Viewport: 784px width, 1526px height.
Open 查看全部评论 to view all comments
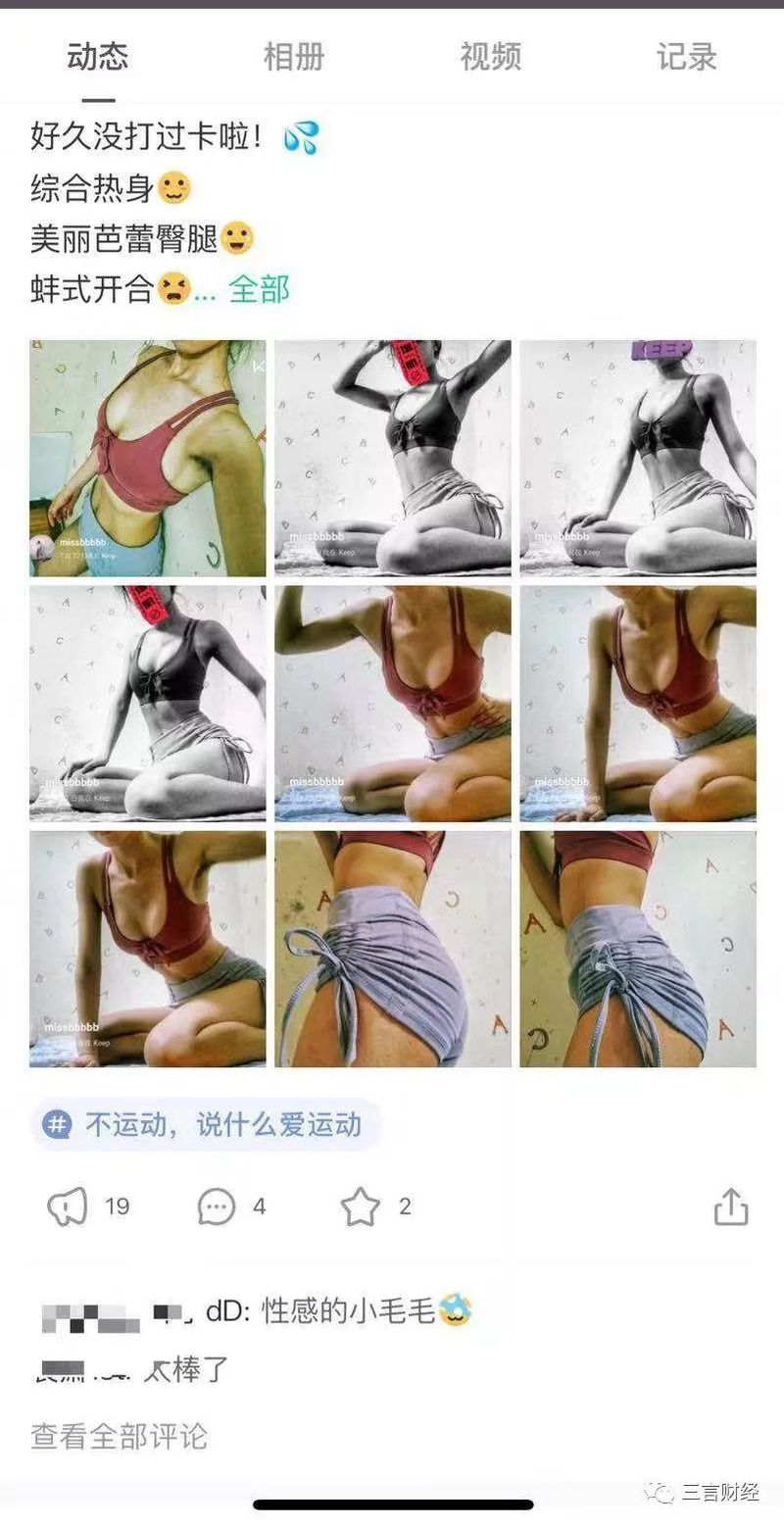(x=119, y=1437)
